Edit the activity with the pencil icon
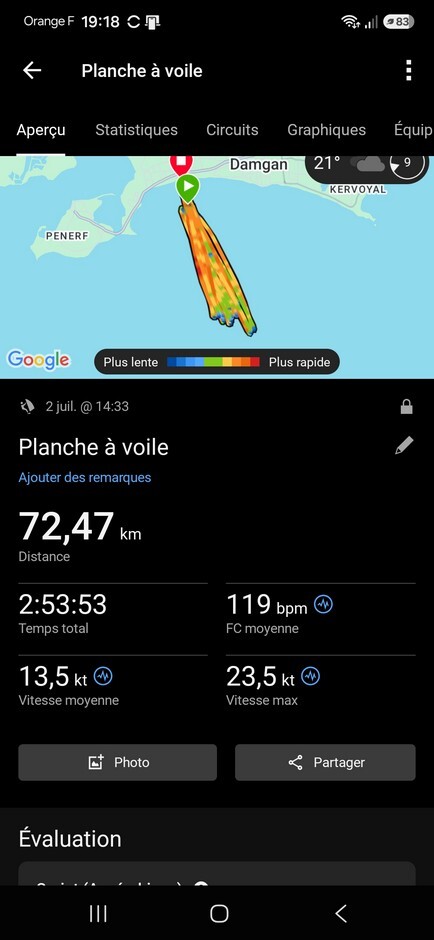434x940 pixels. tap(404, 445)
